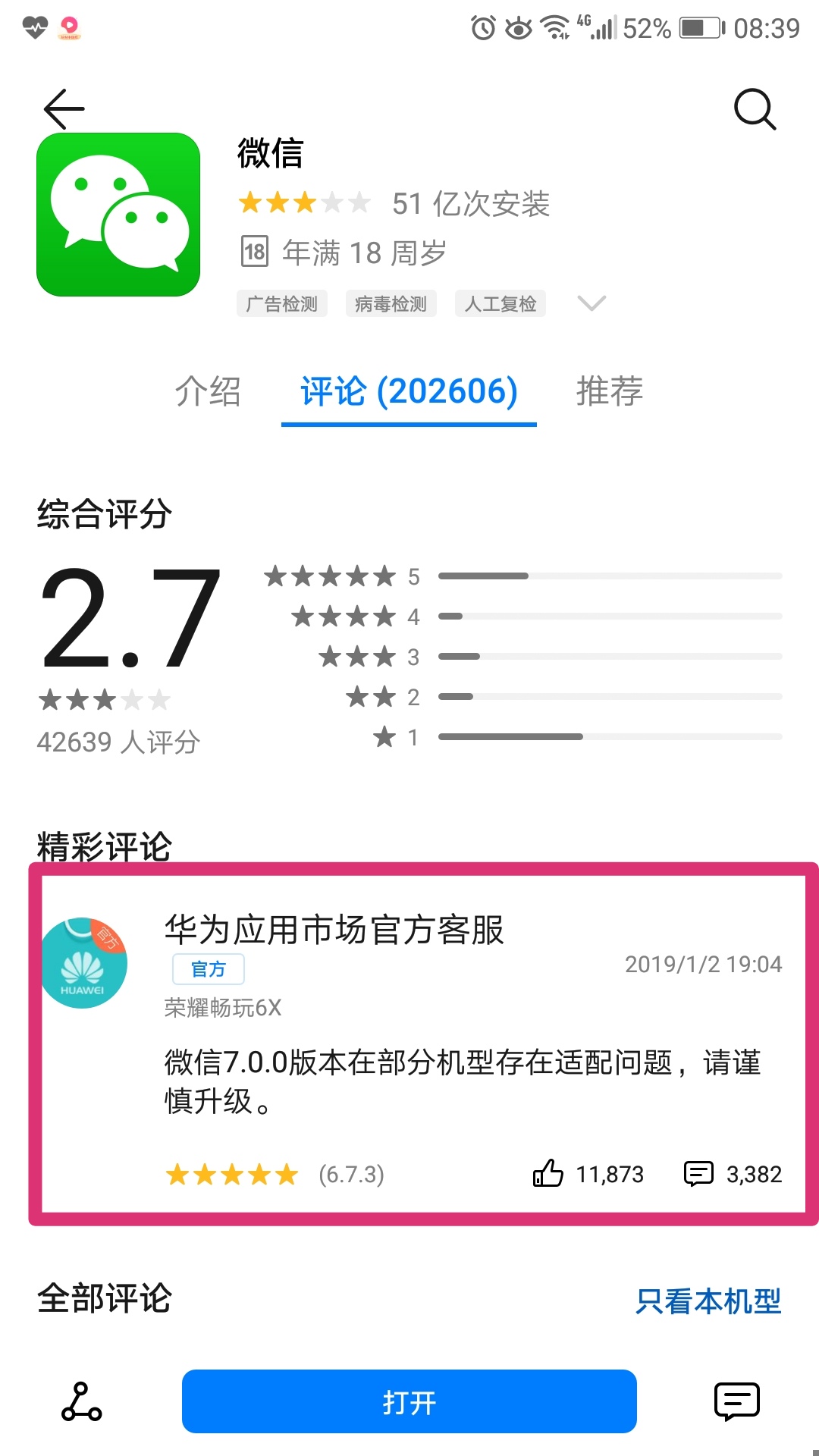Expand the app details chevron
The width and height of the screenshot is (819, 1456).
(x=591, y=303)
